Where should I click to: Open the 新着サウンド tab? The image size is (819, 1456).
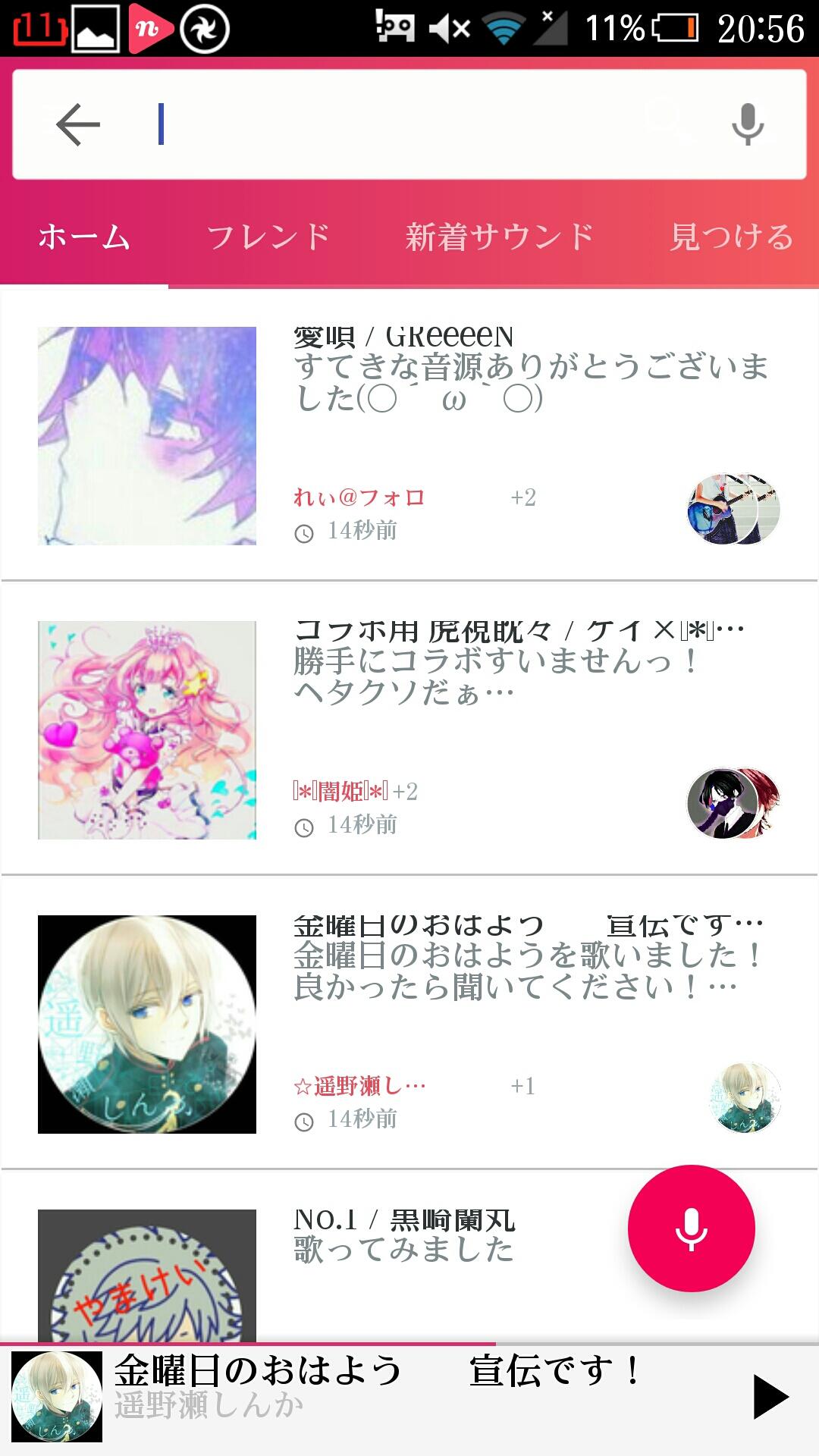click(x=499, y=237)
